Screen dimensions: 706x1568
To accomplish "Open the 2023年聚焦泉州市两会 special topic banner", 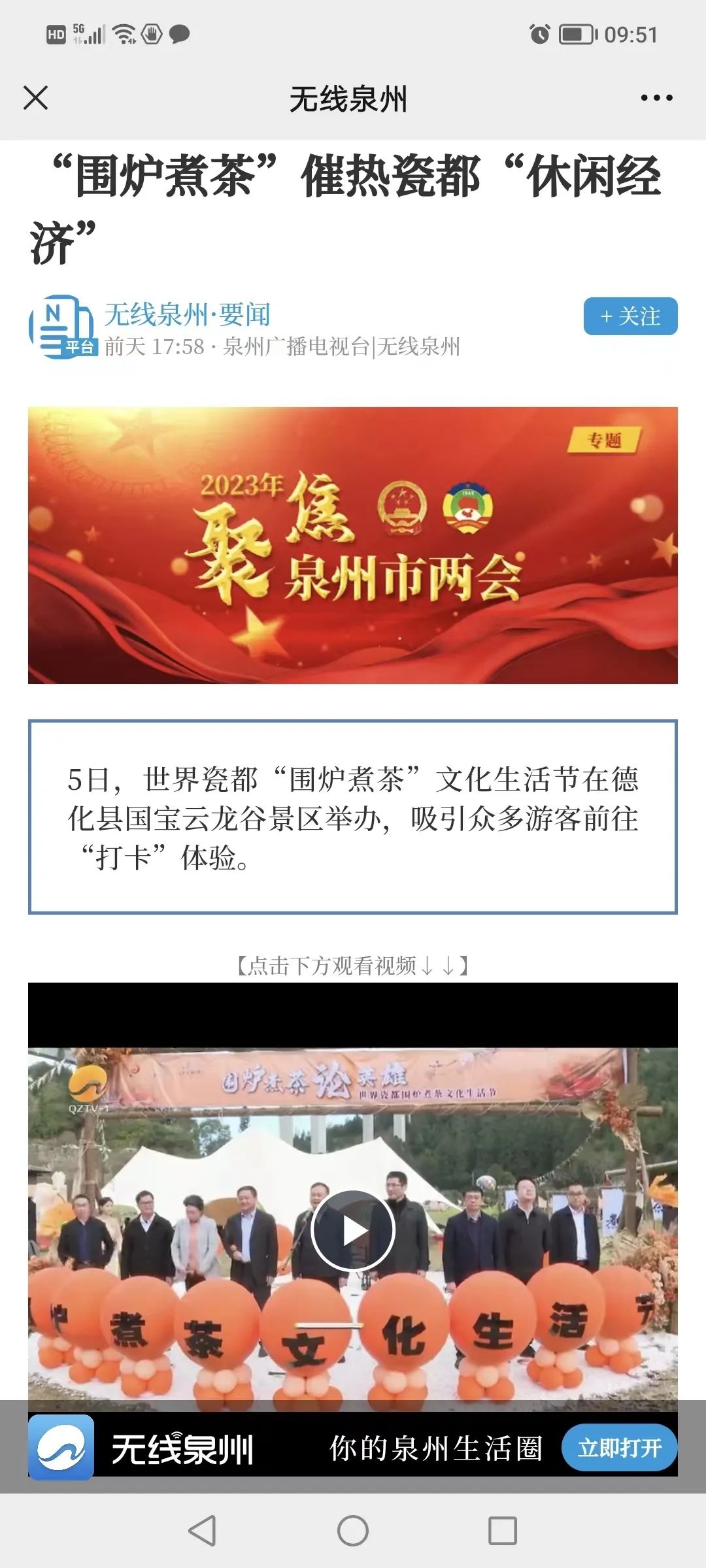I will pyautogui.click(x=352, y=546).
